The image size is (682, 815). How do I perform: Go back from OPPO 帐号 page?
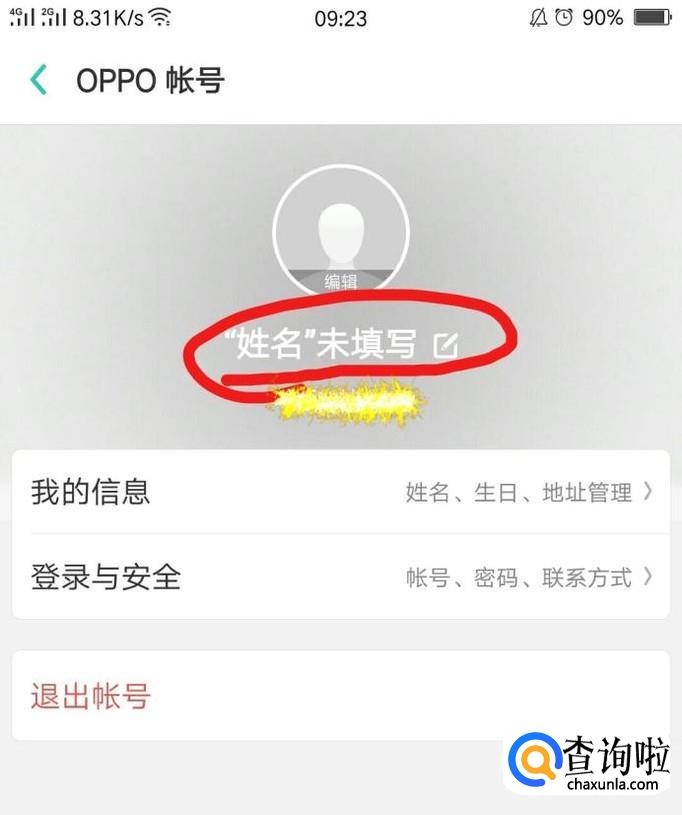39,80
